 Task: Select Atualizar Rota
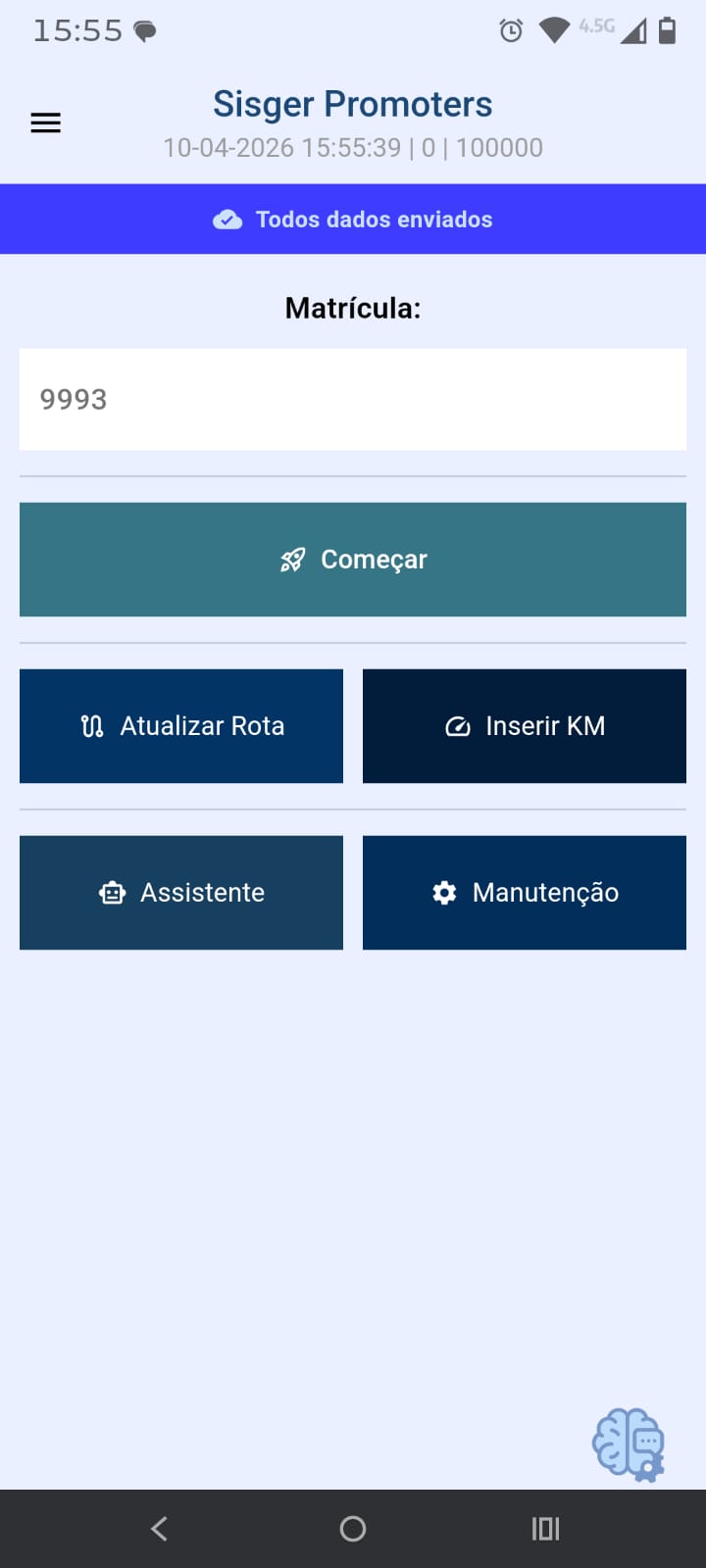(x=181, y=726)
